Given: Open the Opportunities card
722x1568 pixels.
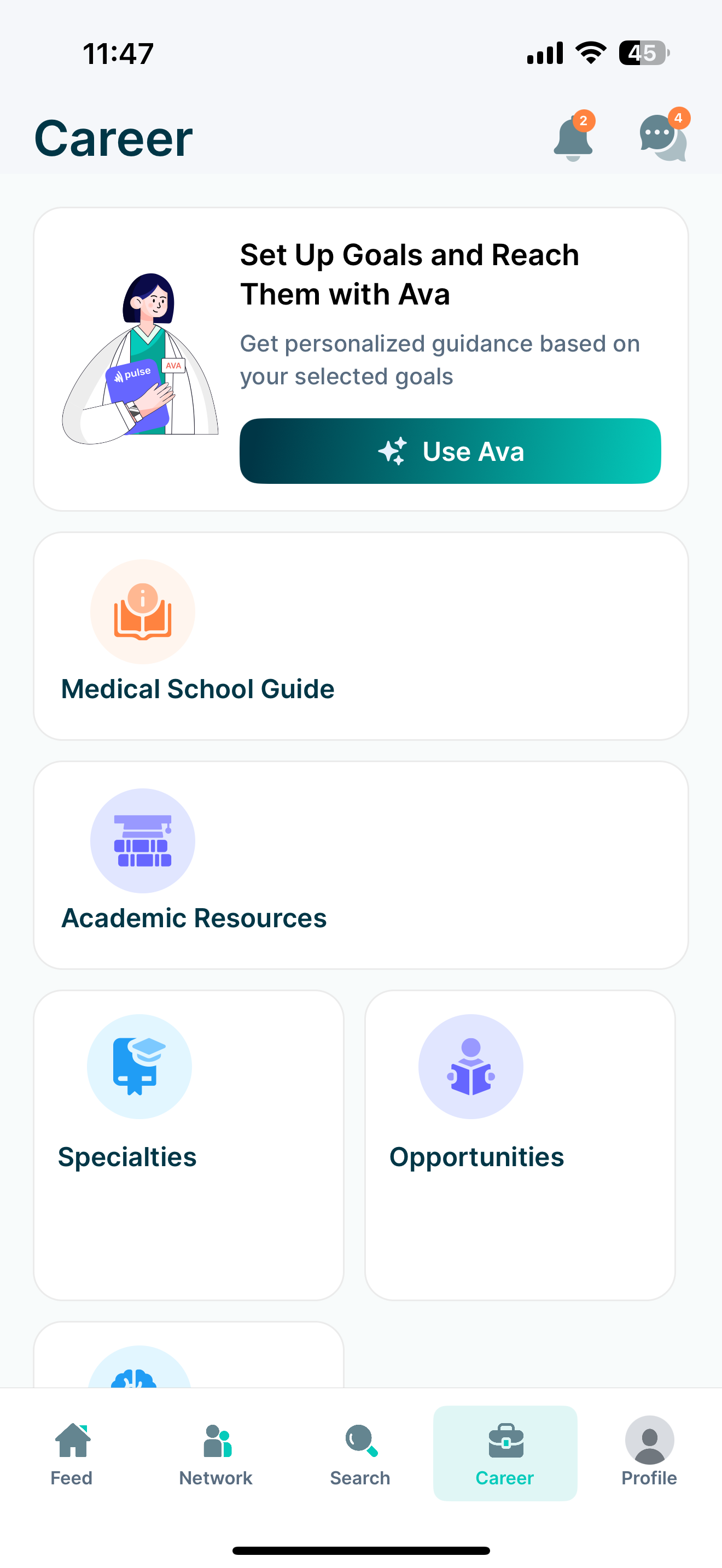Looking at the screenshot, I should [x=519, y=1144].
